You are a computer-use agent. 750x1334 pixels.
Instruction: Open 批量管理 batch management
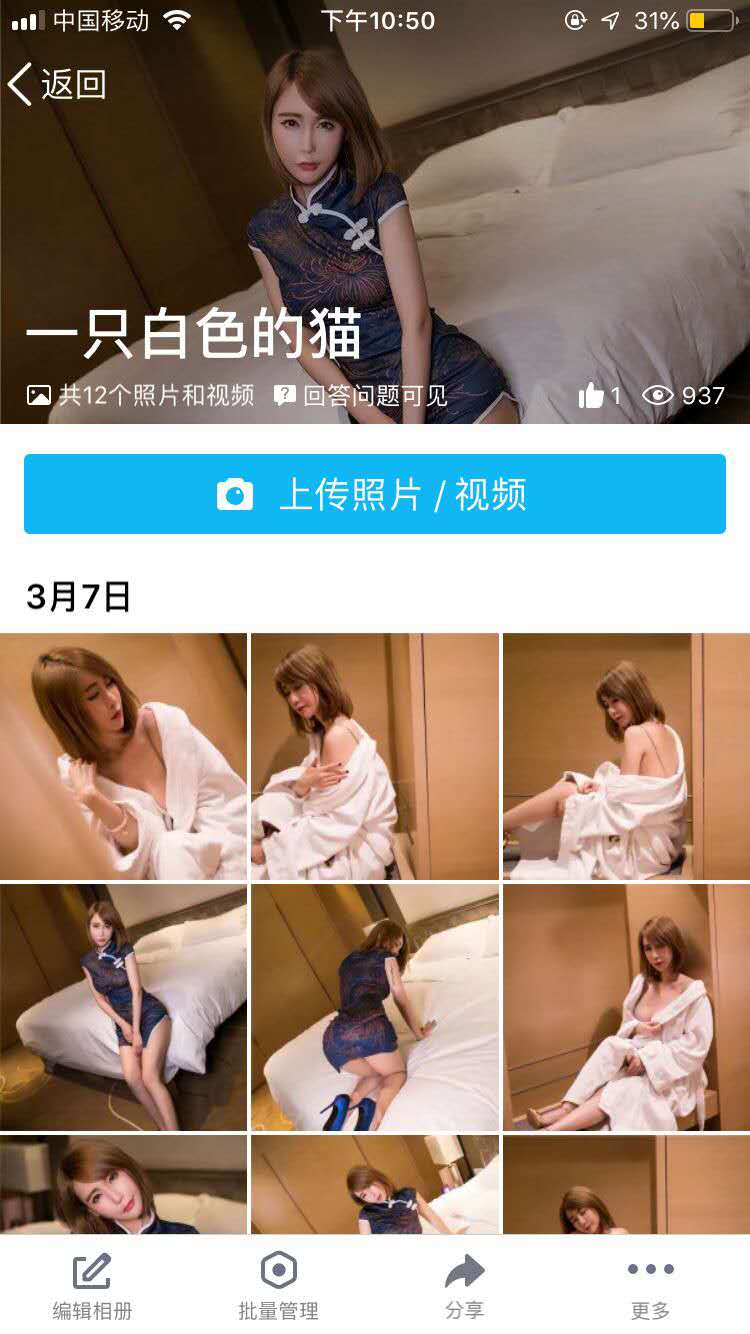278,1287
